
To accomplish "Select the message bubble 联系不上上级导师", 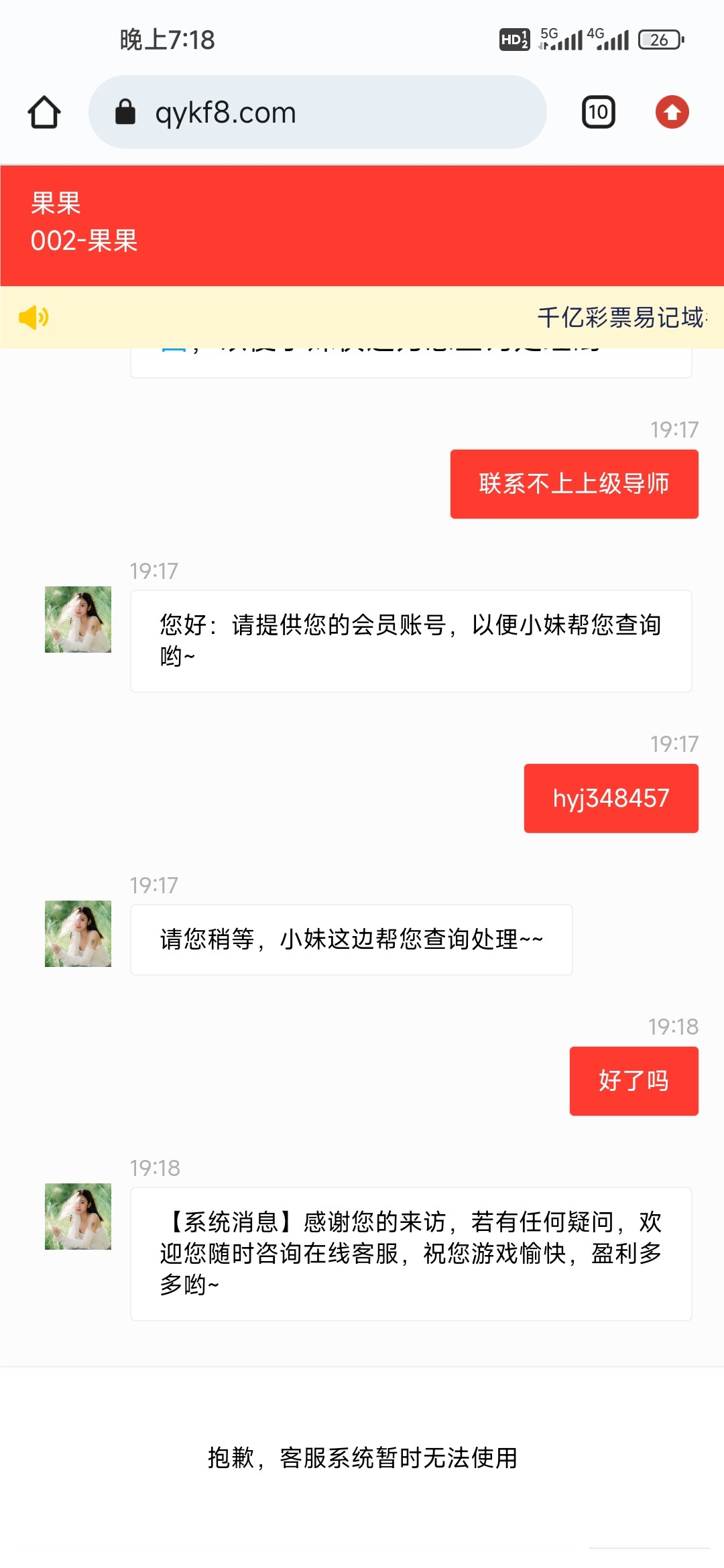I will click(574, 484).
